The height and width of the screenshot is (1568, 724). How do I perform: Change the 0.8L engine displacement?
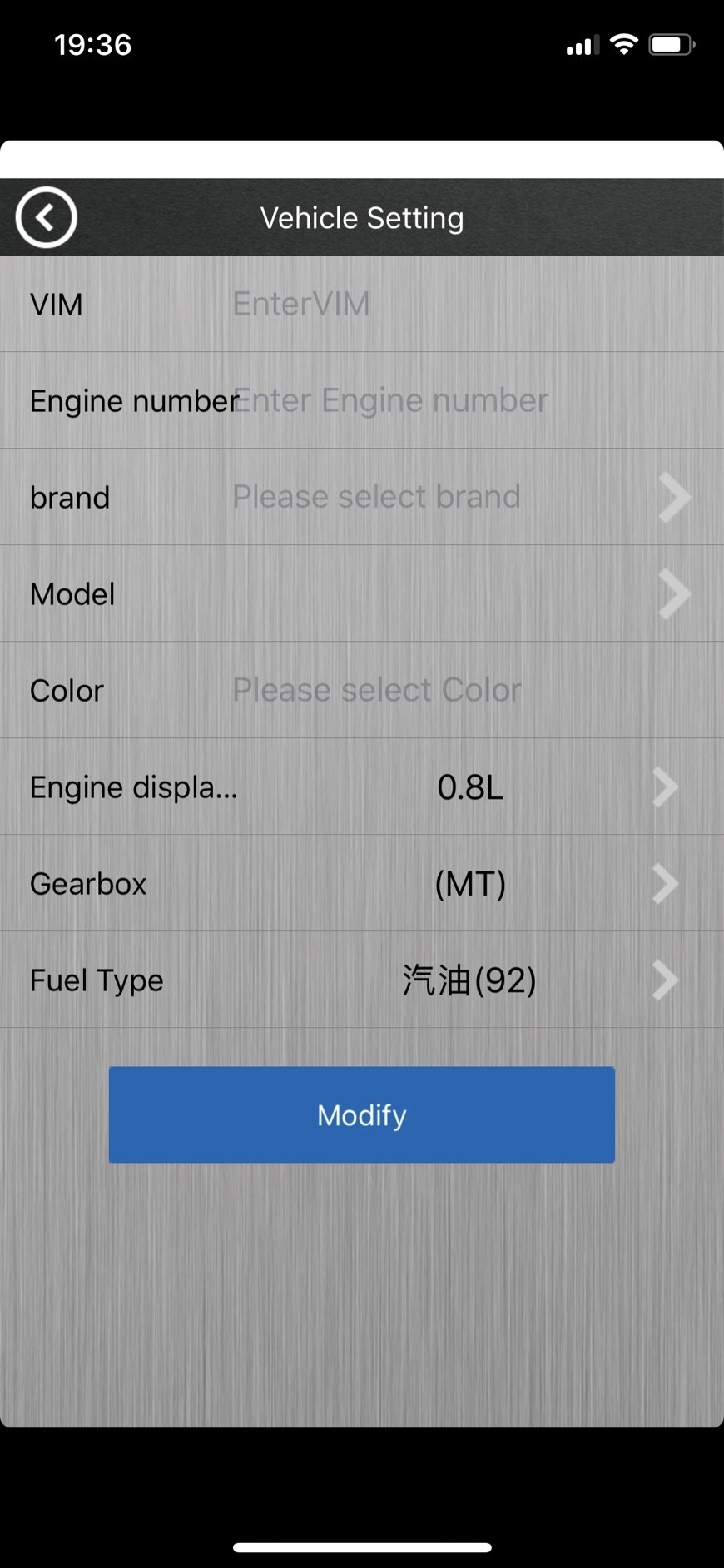pyautogui.click(x=362, y=786)
